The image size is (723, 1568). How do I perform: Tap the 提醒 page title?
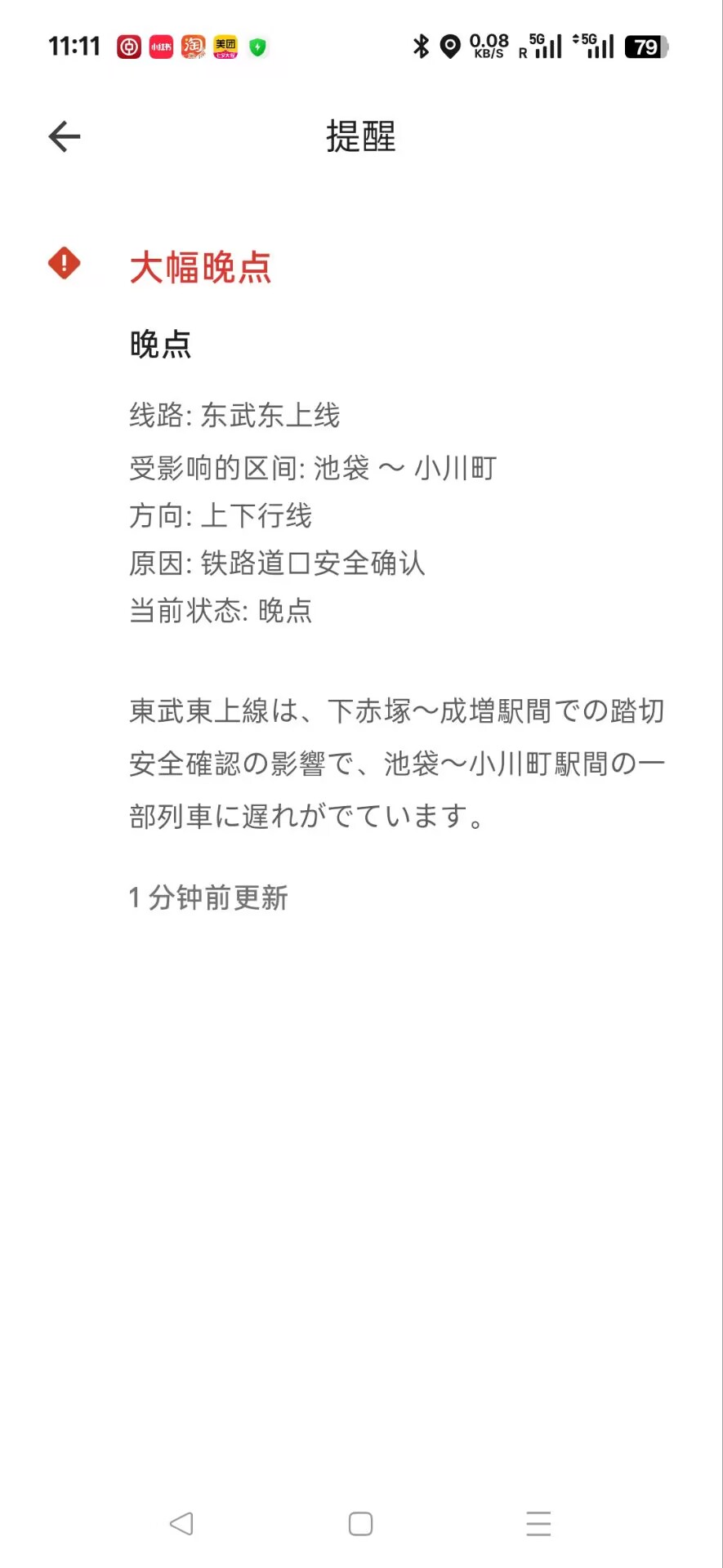point(360,137)
